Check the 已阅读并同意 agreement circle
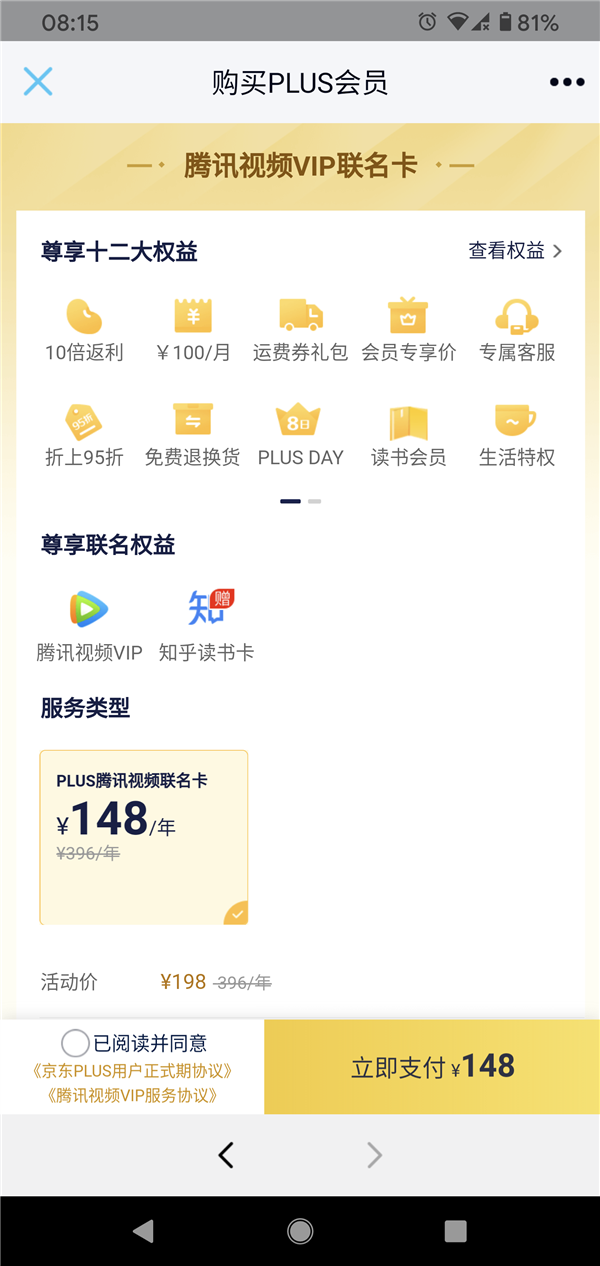 [x=75, y=1043]
